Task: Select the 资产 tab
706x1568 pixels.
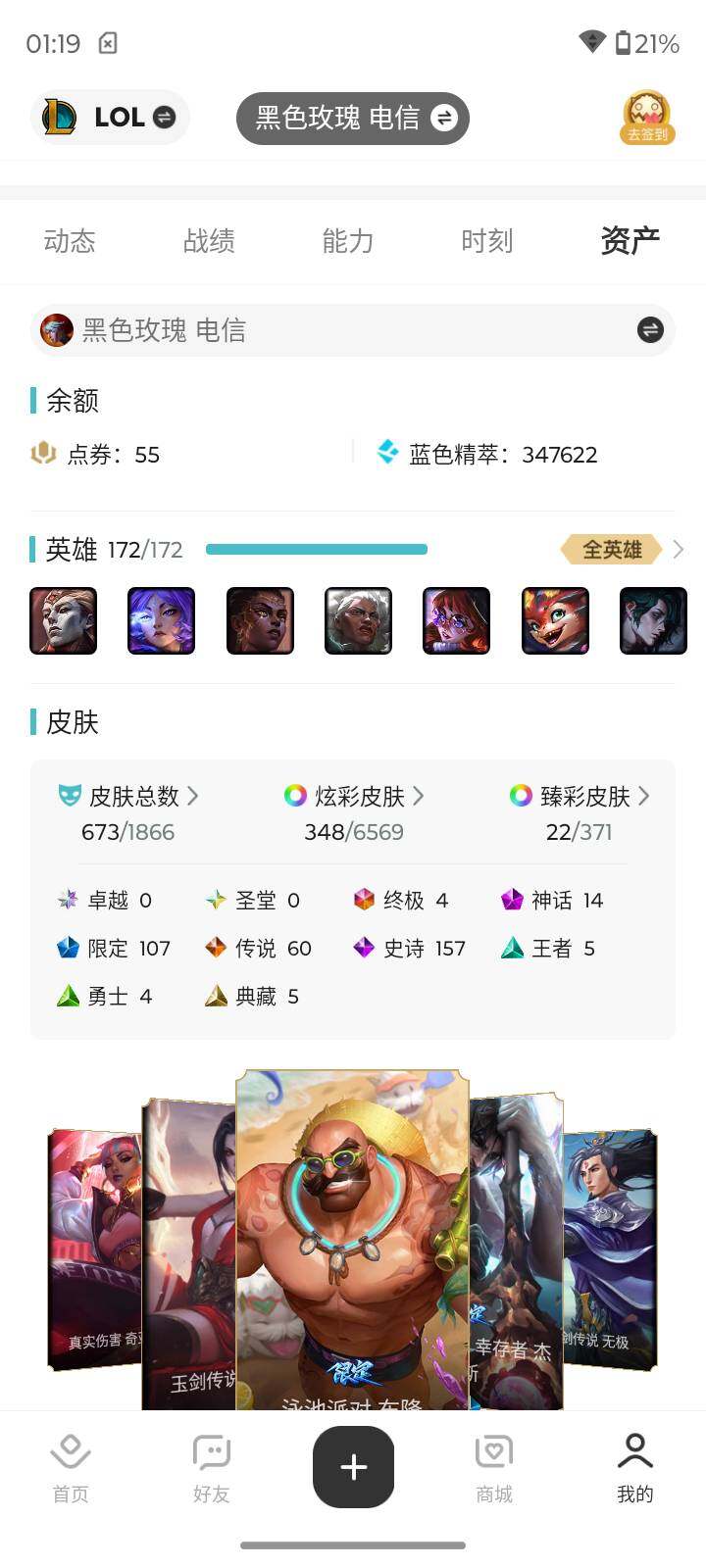Action: (630, 241)
